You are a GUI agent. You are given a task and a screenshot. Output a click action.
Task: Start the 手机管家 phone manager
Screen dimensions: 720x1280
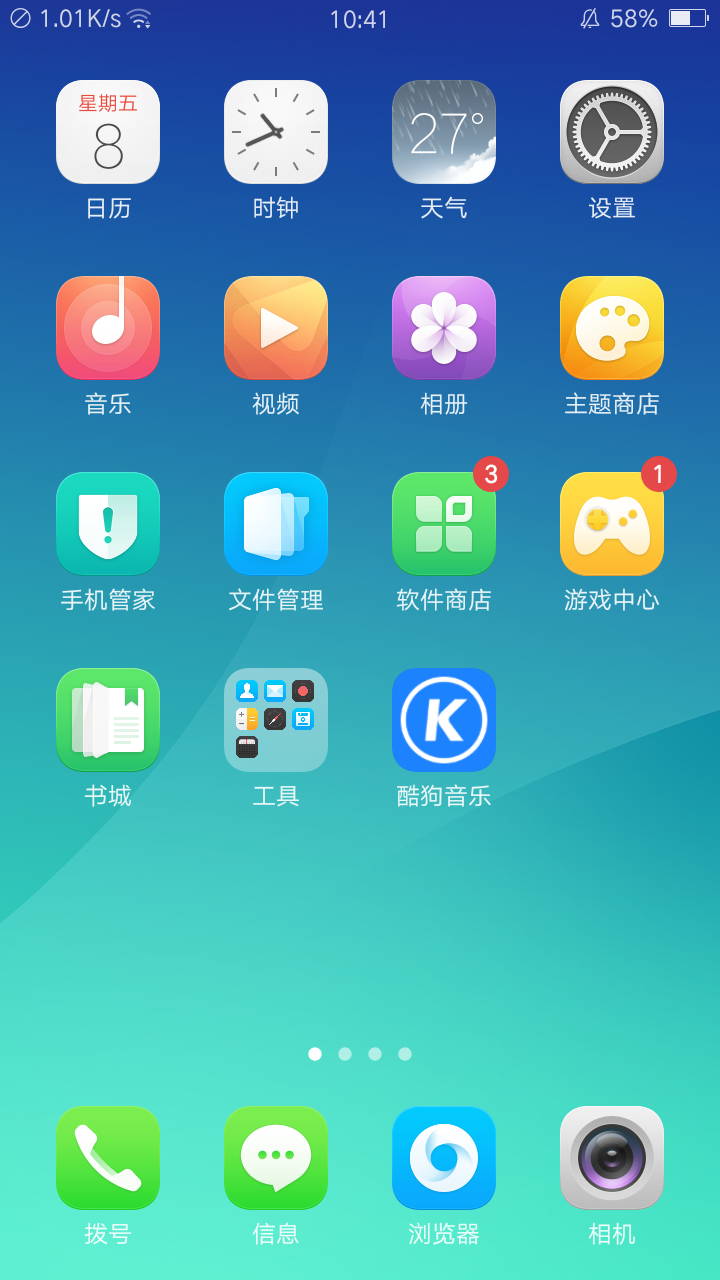[x=108, y=523]
